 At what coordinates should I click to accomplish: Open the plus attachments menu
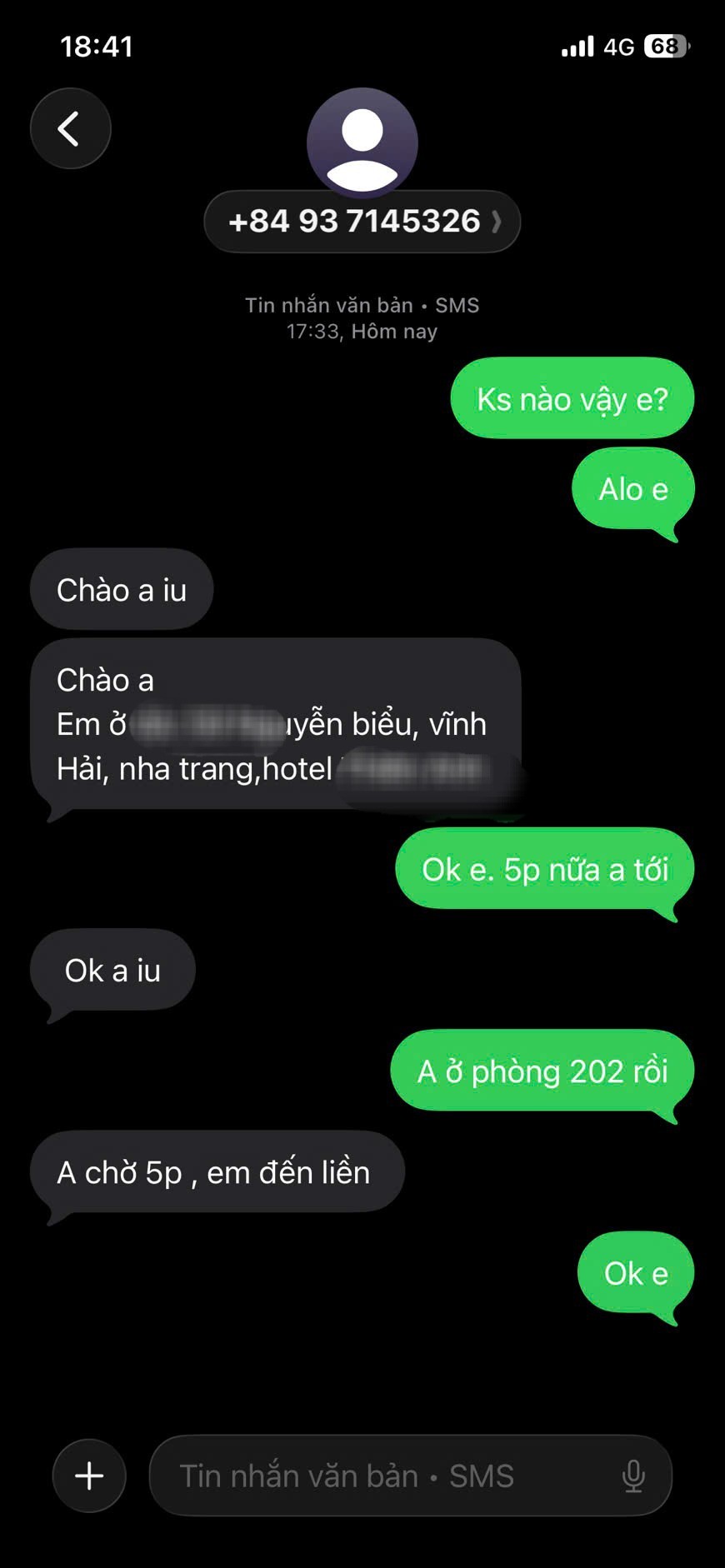coord(89,1476)
